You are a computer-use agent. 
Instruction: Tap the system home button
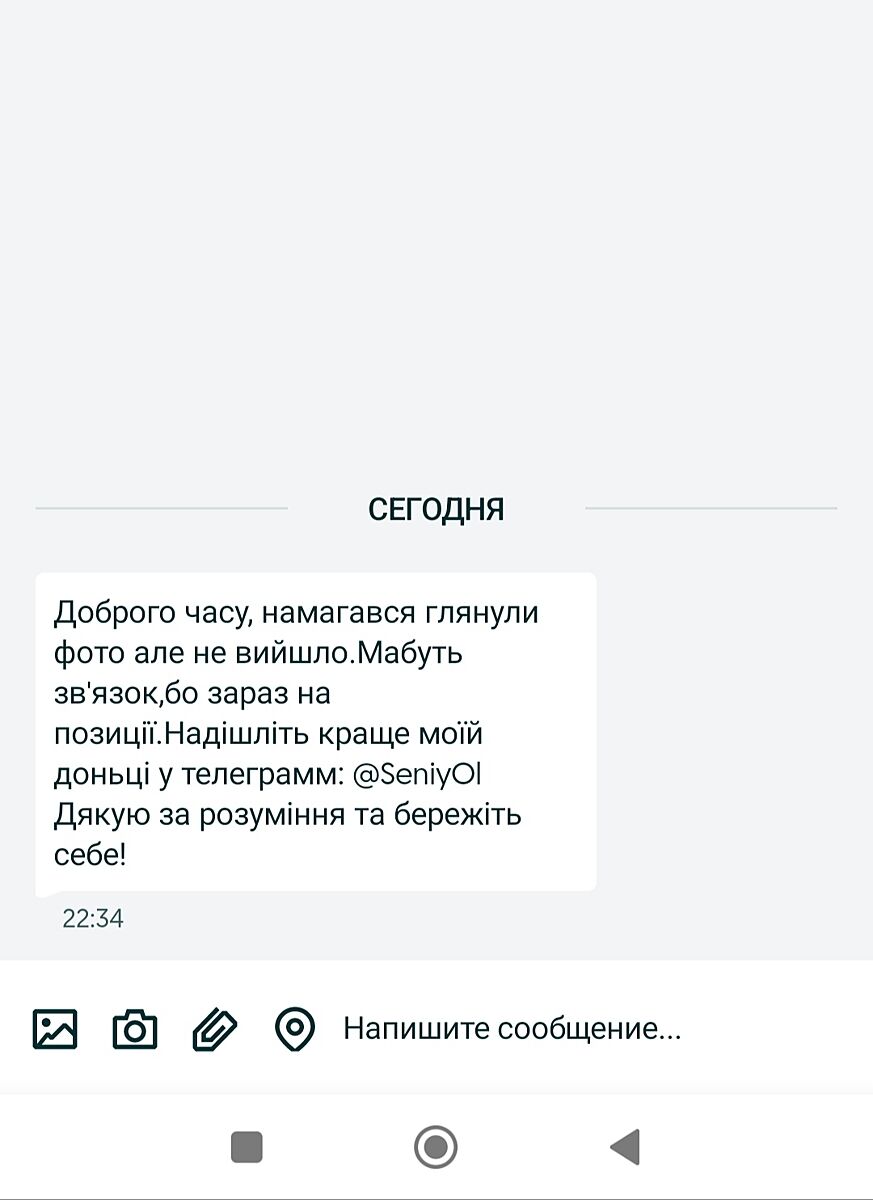click(436, 1146)
